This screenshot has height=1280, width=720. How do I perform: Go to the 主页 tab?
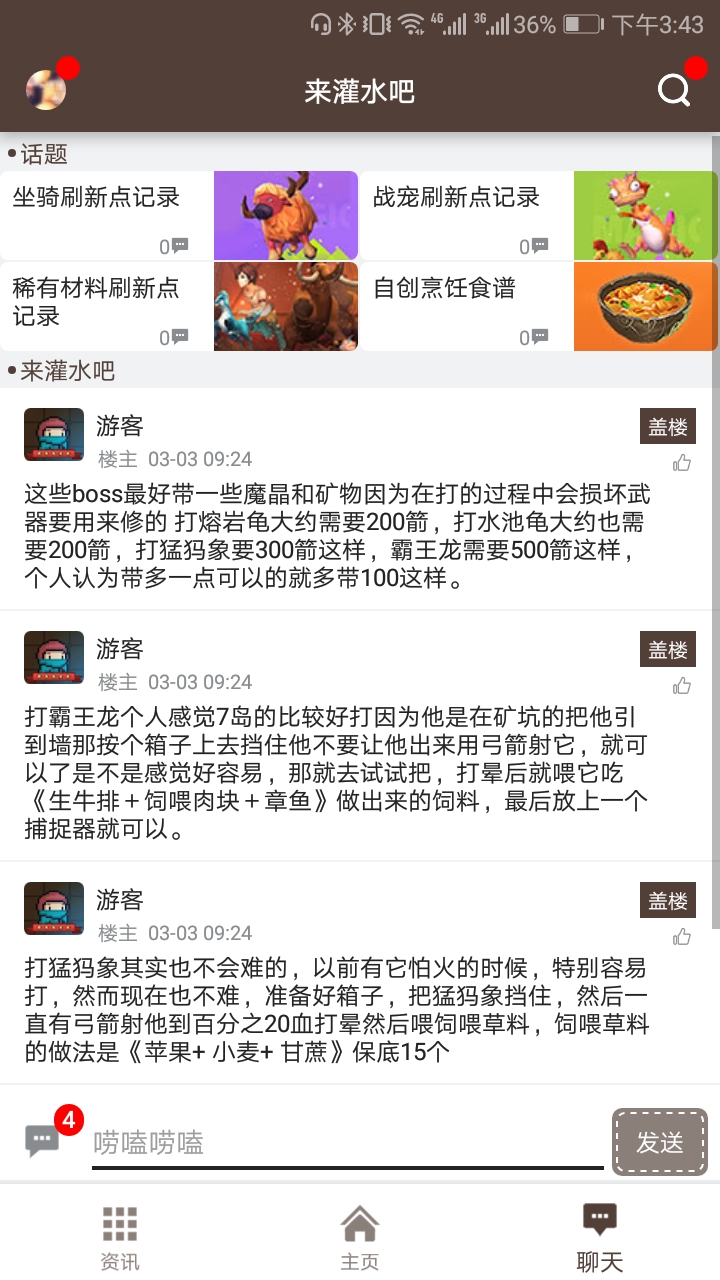pyautogui.click(x=360, y=1238)
